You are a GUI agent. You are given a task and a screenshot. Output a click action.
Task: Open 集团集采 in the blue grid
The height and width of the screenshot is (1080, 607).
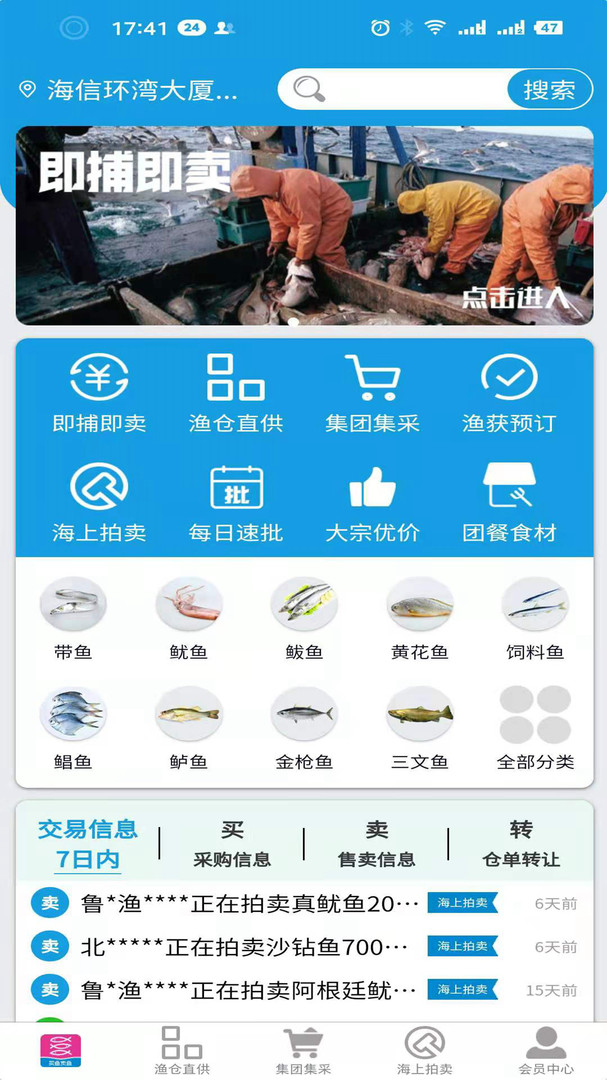coord(372,393)
